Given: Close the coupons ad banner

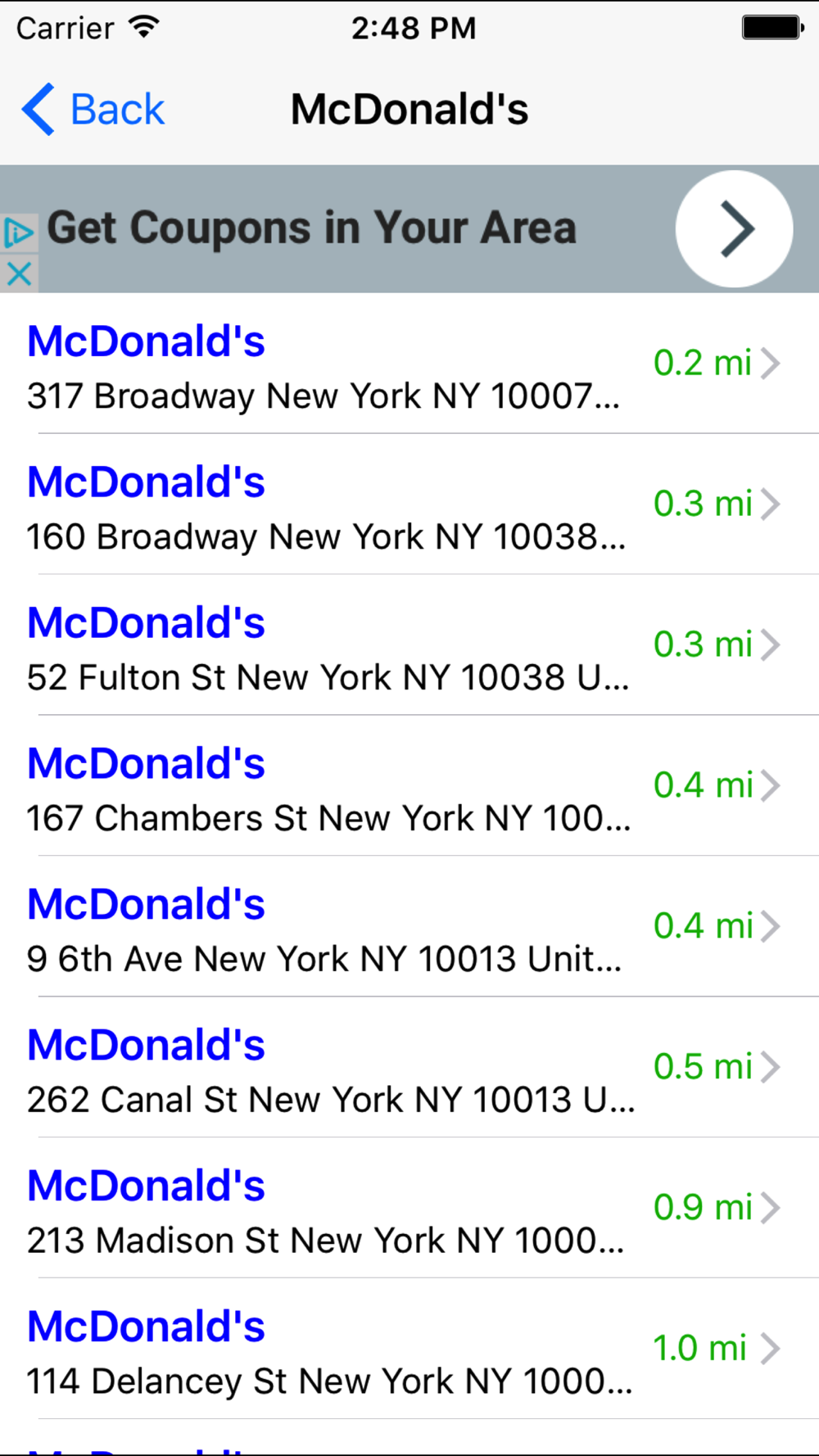Looking at the screenshot, I should click(x=19, y=274).
